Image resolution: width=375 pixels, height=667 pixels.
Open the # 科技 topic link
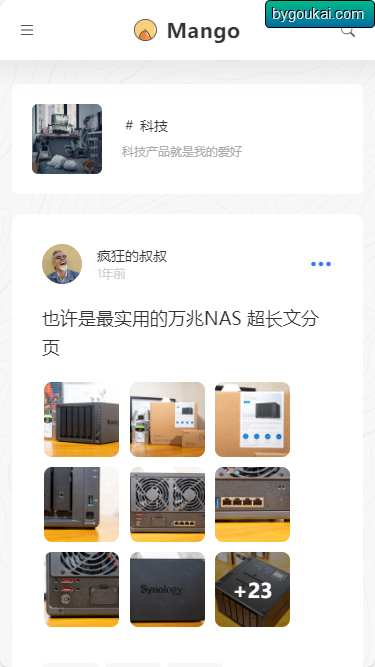147,126
